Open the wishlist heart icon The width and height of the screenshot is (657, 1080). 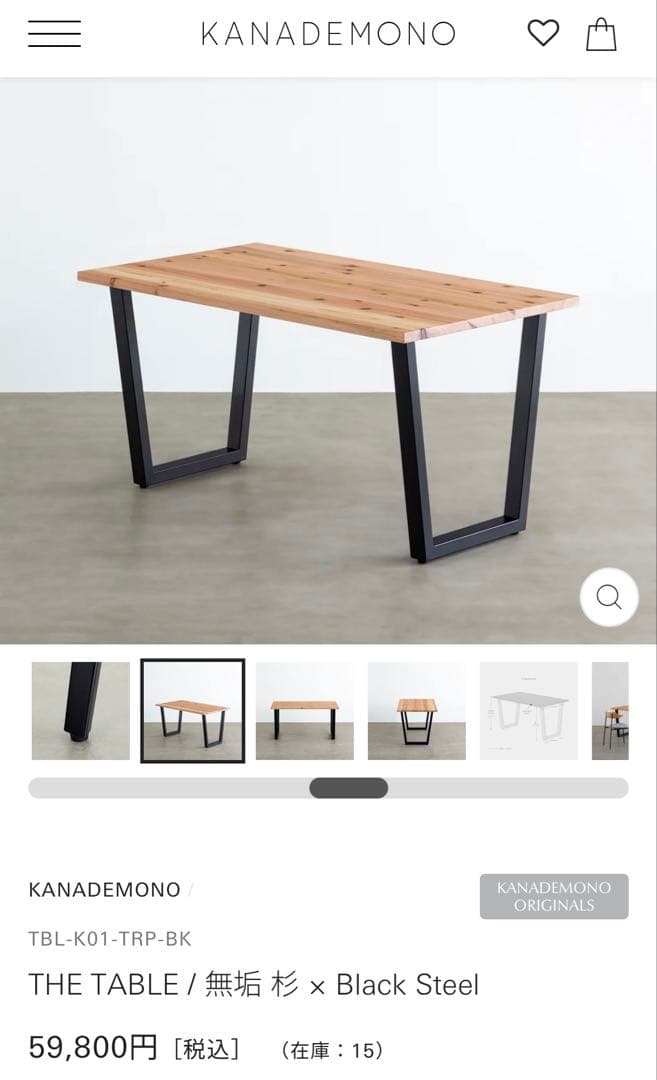pyautogui.click(x=543, y=33)
